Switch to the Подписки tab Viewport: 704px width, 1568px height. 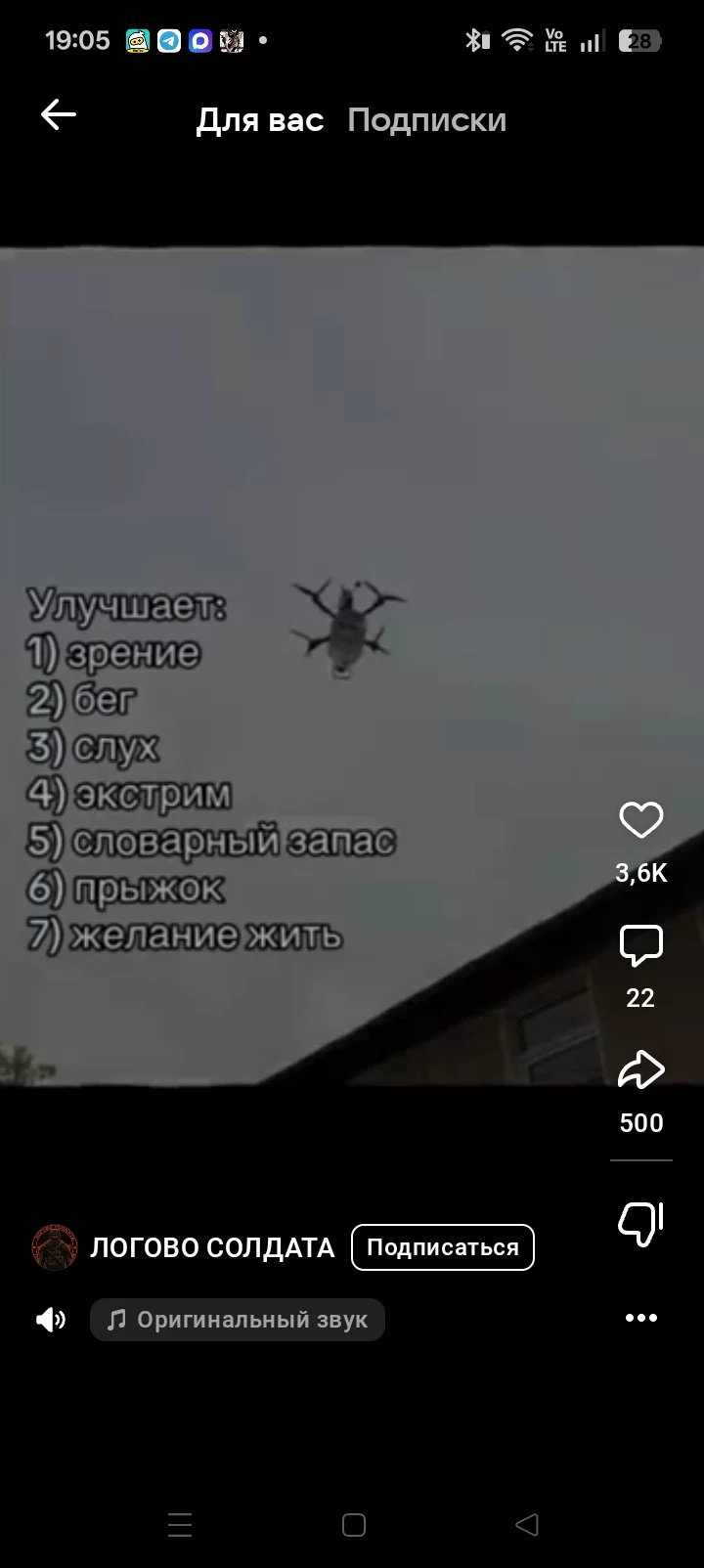coord(426,120)
